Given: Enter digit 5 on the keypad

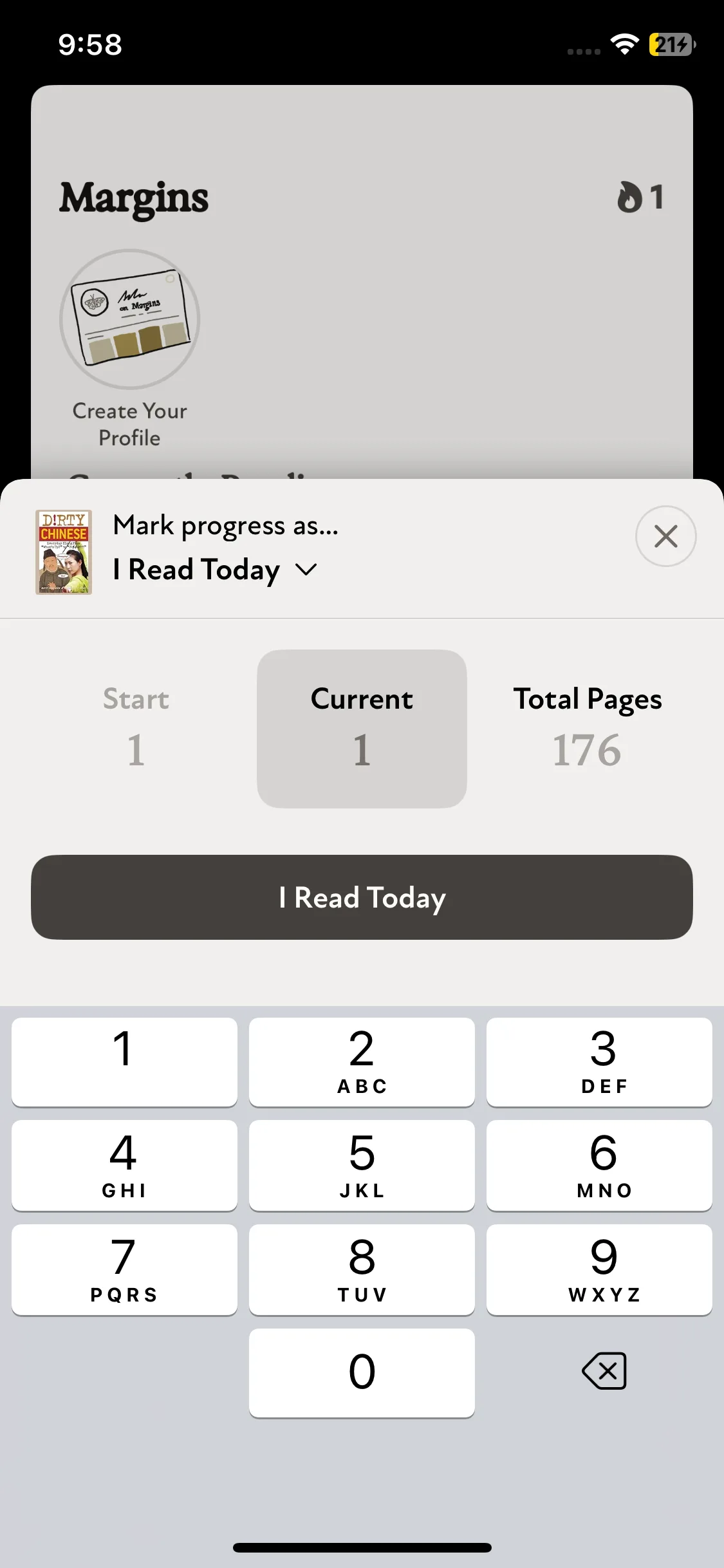Looking at the screenshot, I should (362, 1165).
